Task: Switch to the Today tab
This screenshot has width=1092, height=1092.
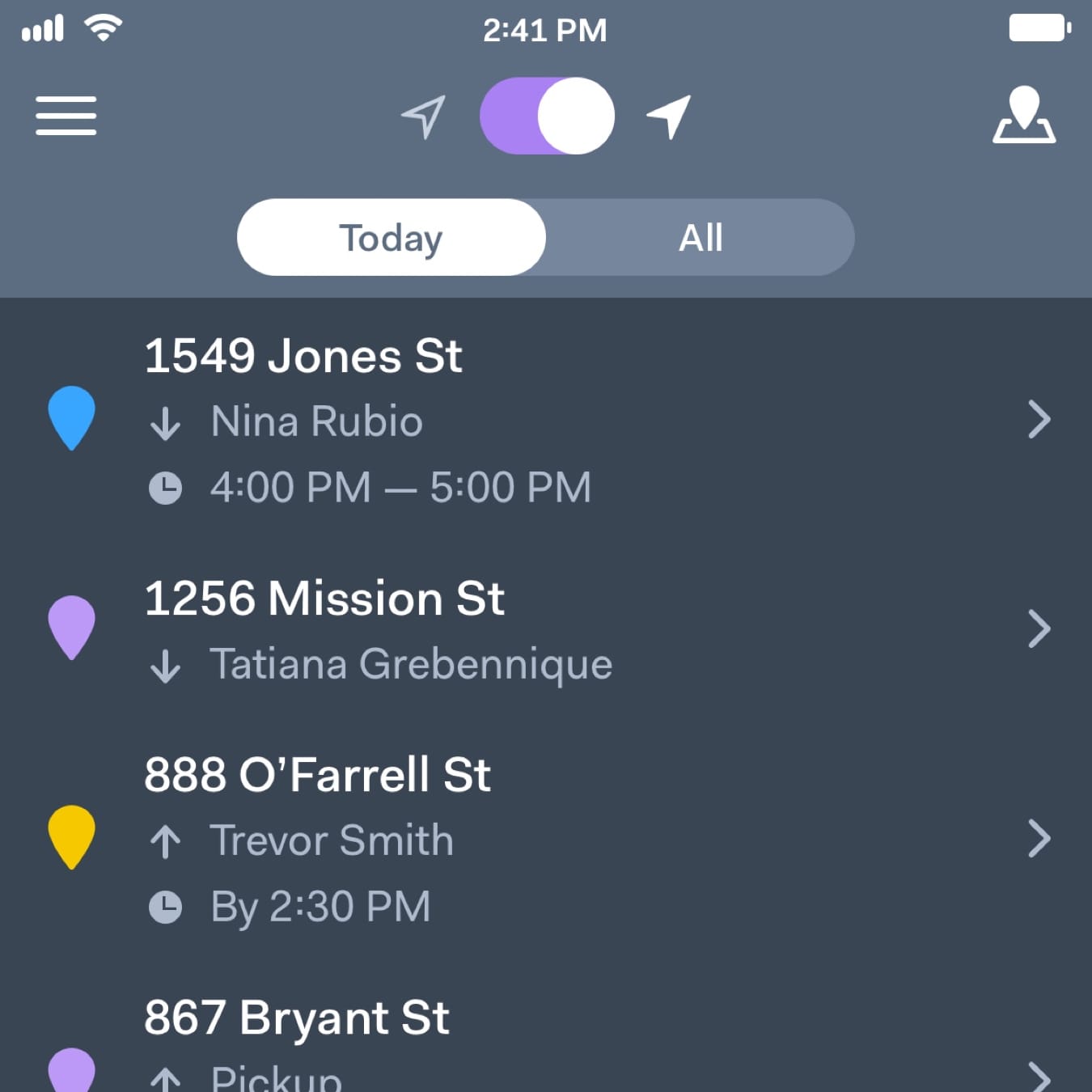Action: click(x=392, y=238)
